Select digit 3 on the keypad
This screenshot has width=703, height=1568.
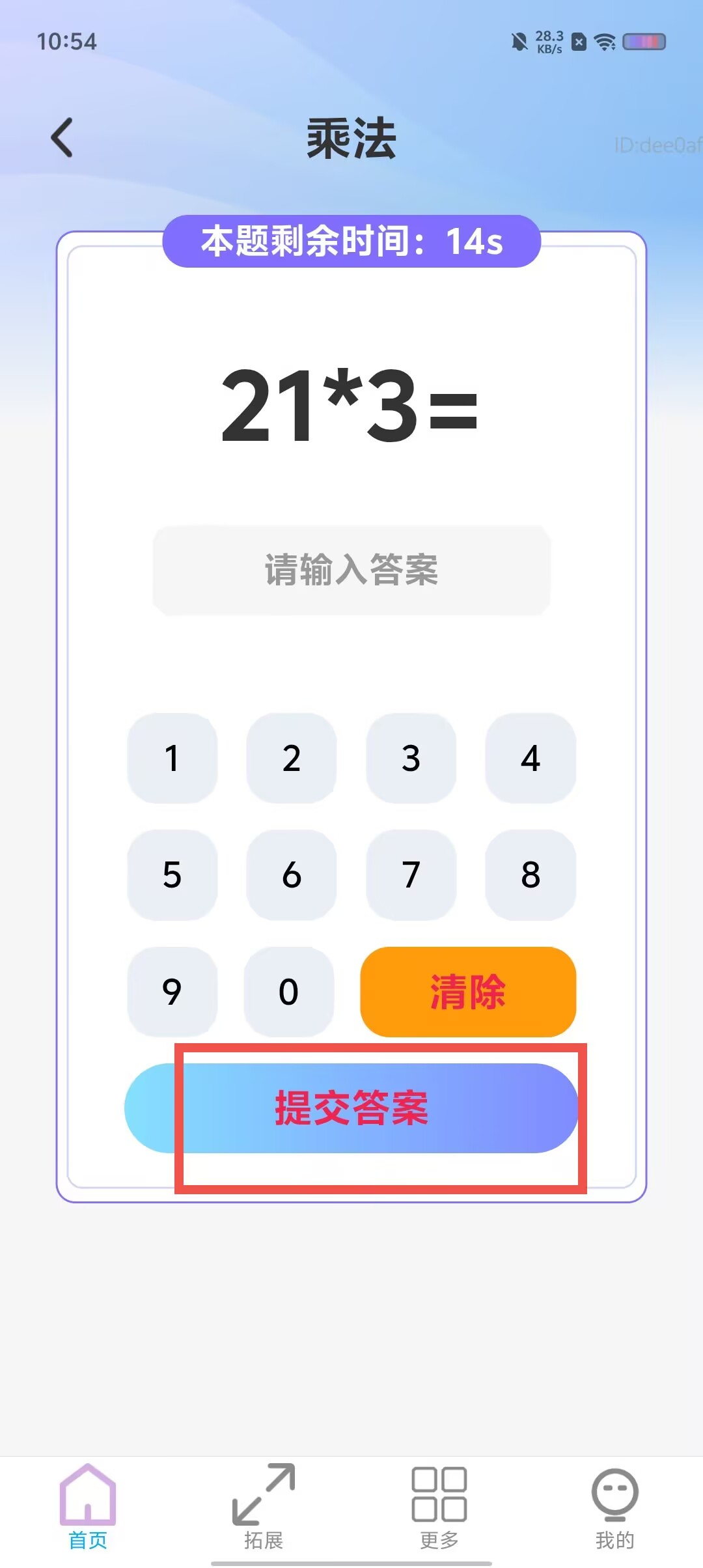[x=411, y=758]
